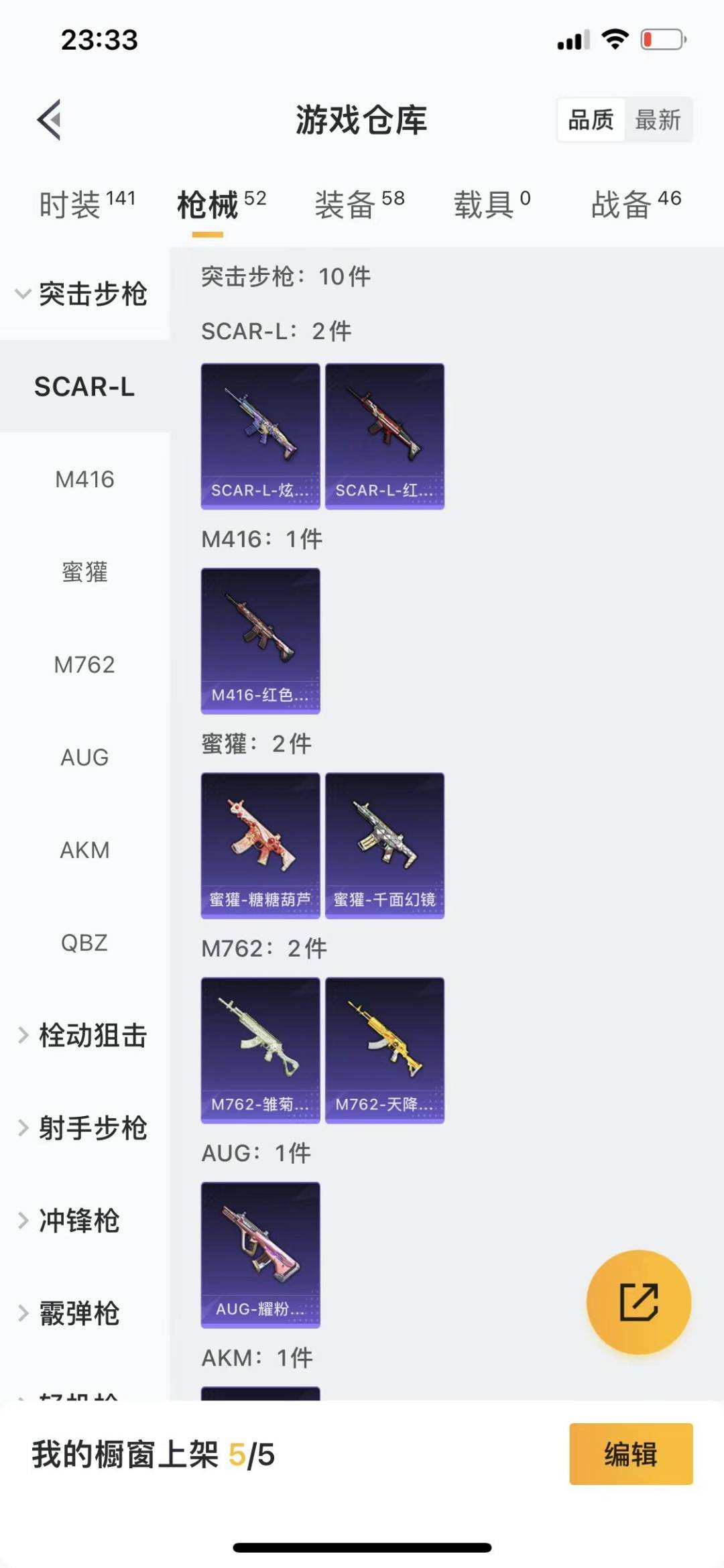Tap the 编辑 button at bottom right
The width and height of the screenshot is (724, 1568).
(630, 1455)
